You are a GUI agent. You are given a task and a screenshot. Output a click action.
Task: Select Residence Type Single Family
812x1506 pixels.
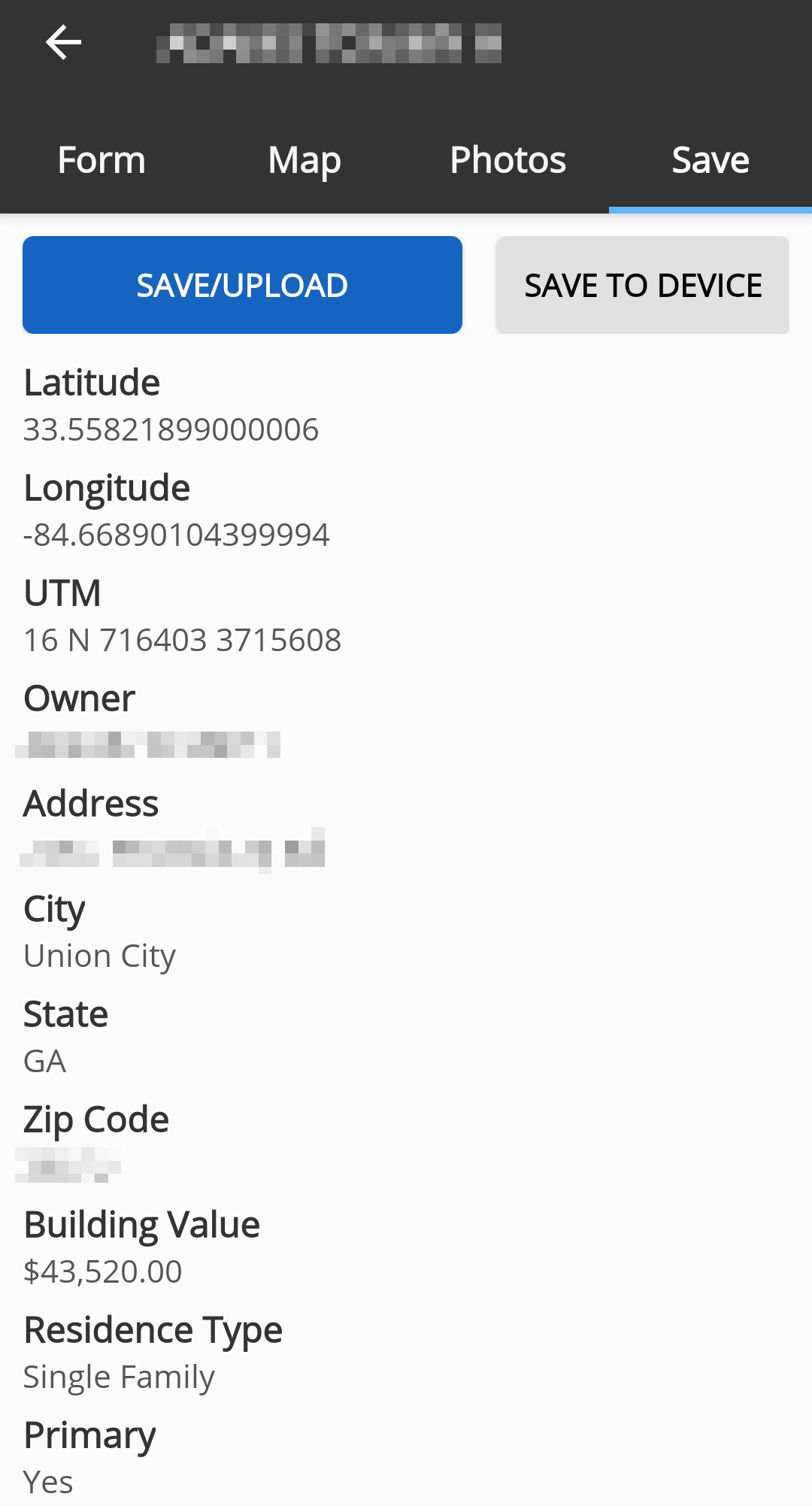(119, 1376)
